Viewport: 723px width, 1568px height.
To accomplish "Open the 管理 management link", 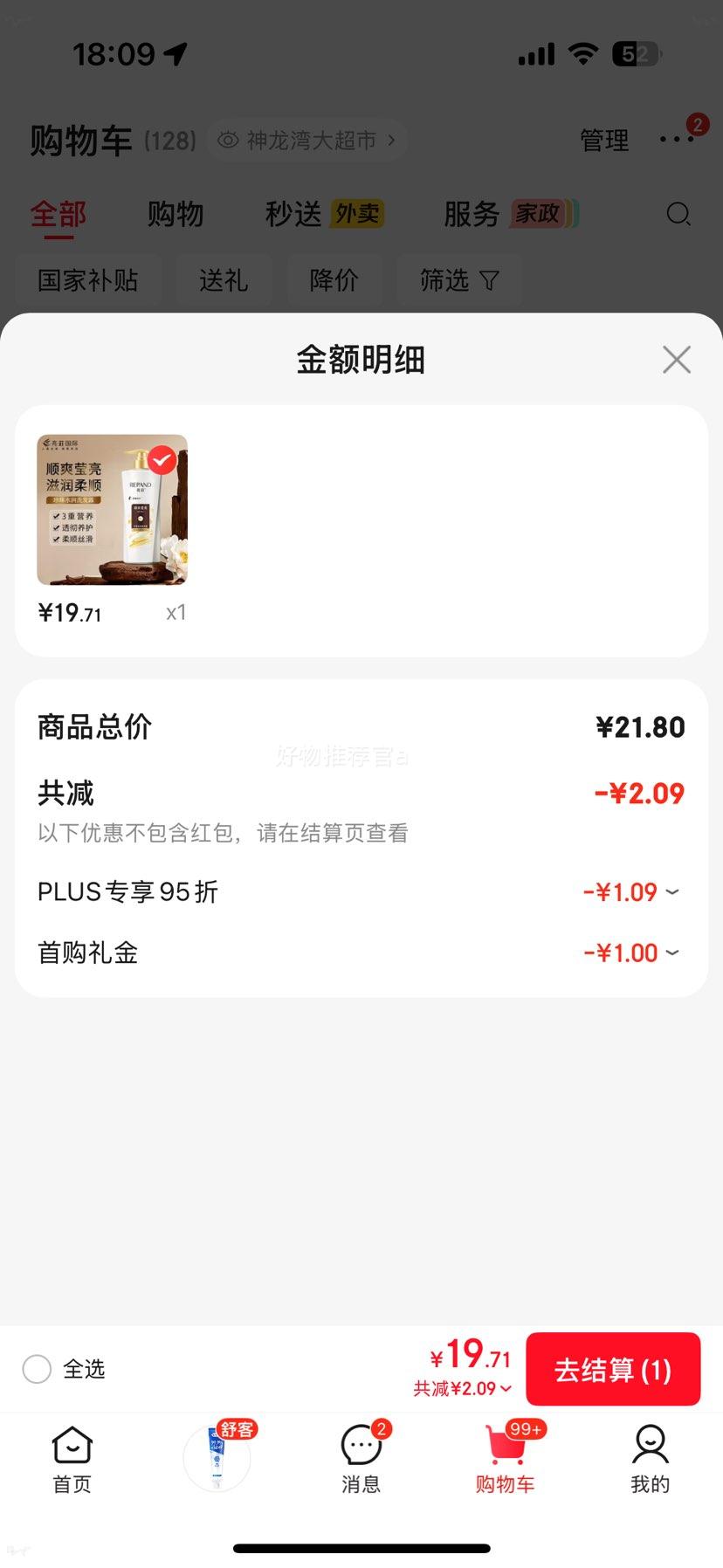I will click(603, 140).
